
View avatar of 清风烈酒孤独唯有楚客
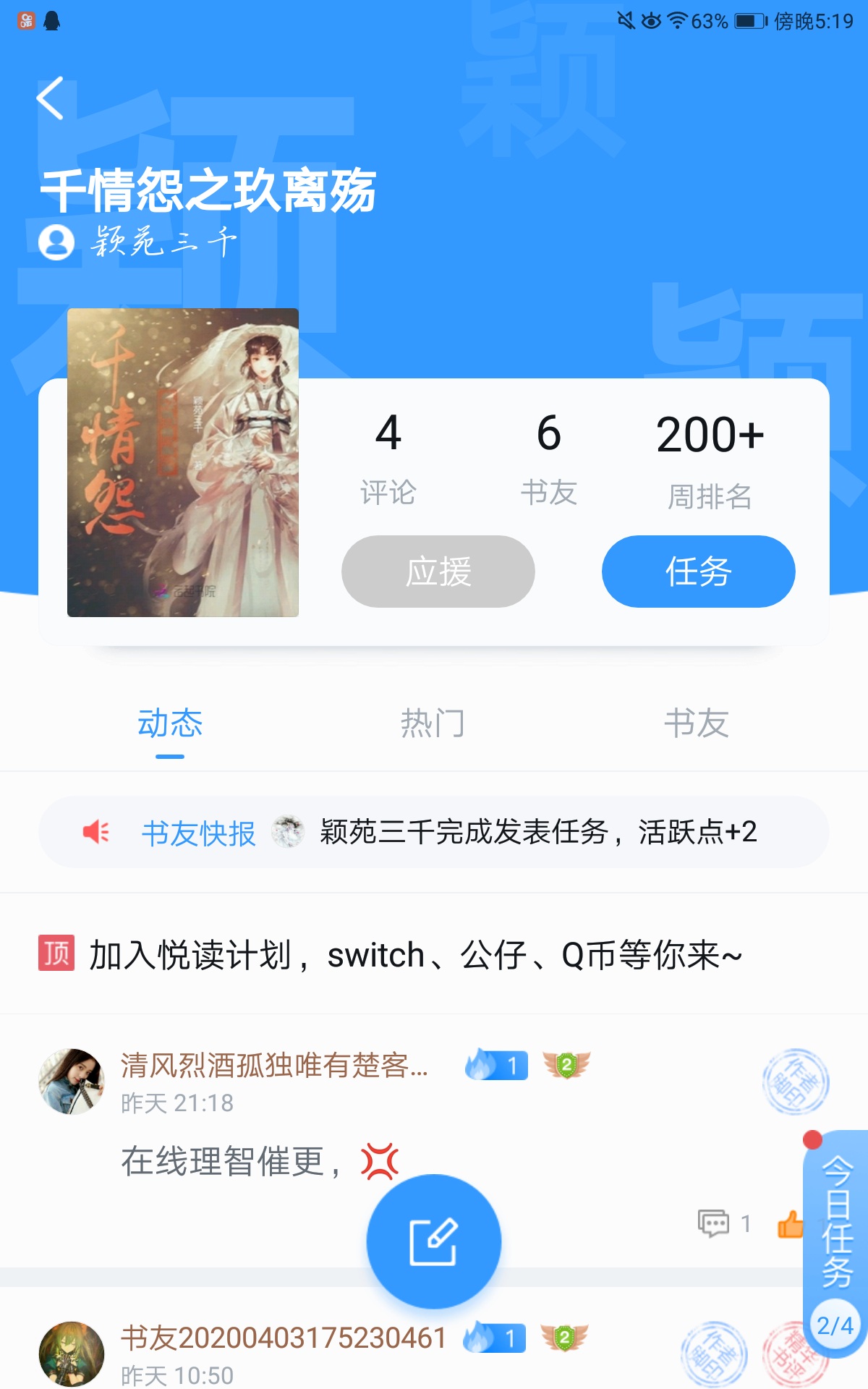pyautogui.click(x=71, y=1082)
